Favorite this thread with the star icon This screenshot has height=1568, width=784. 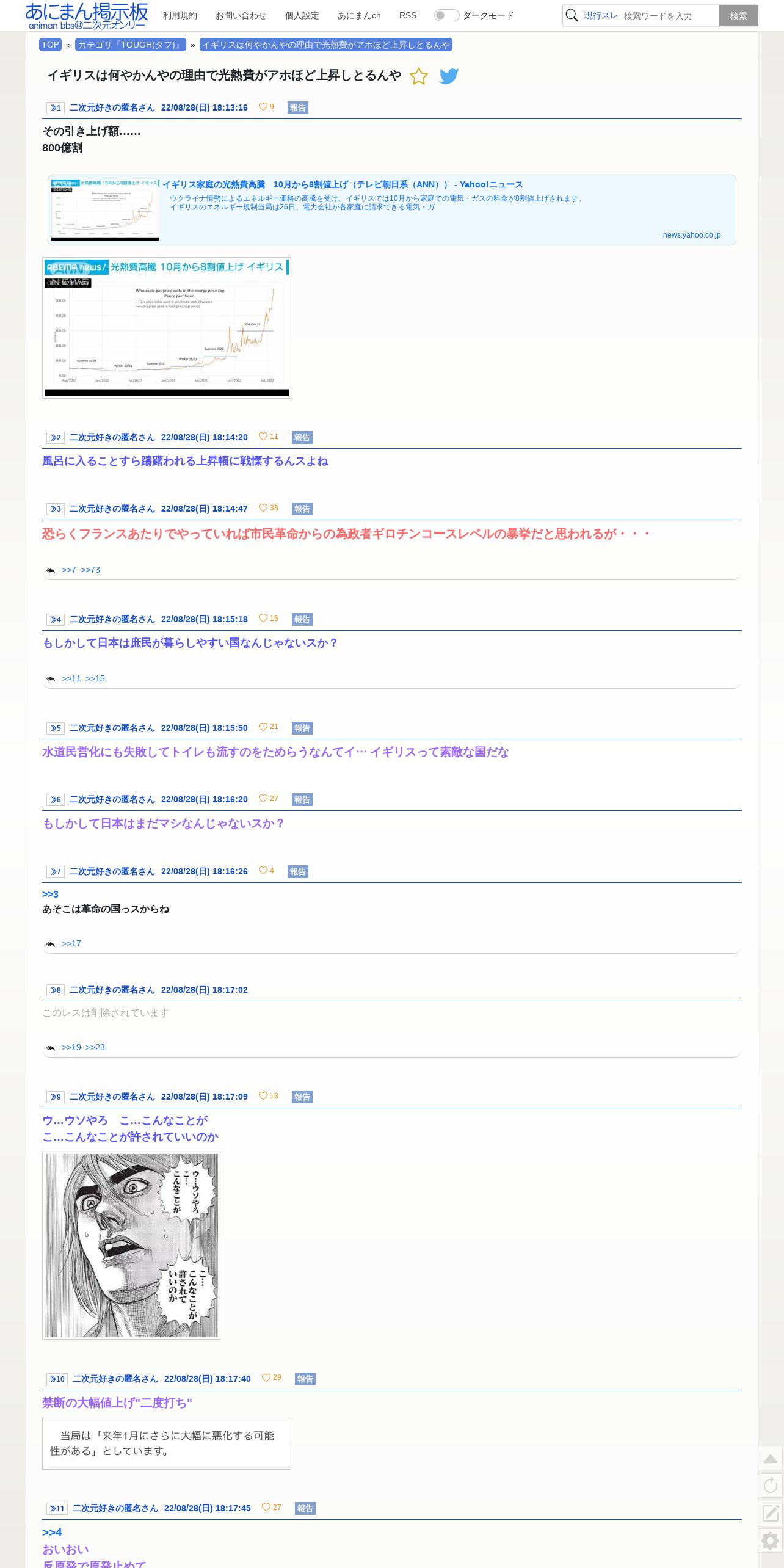click(x=419, y=76)
